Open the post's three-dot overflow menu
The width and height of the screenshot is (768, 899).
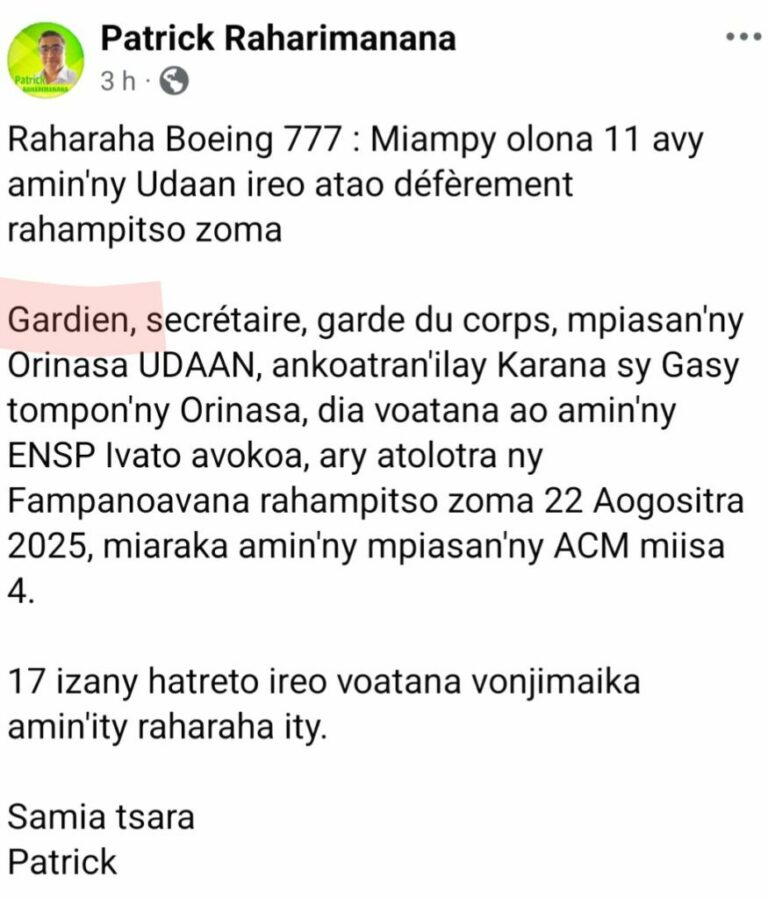pos(743,38)
